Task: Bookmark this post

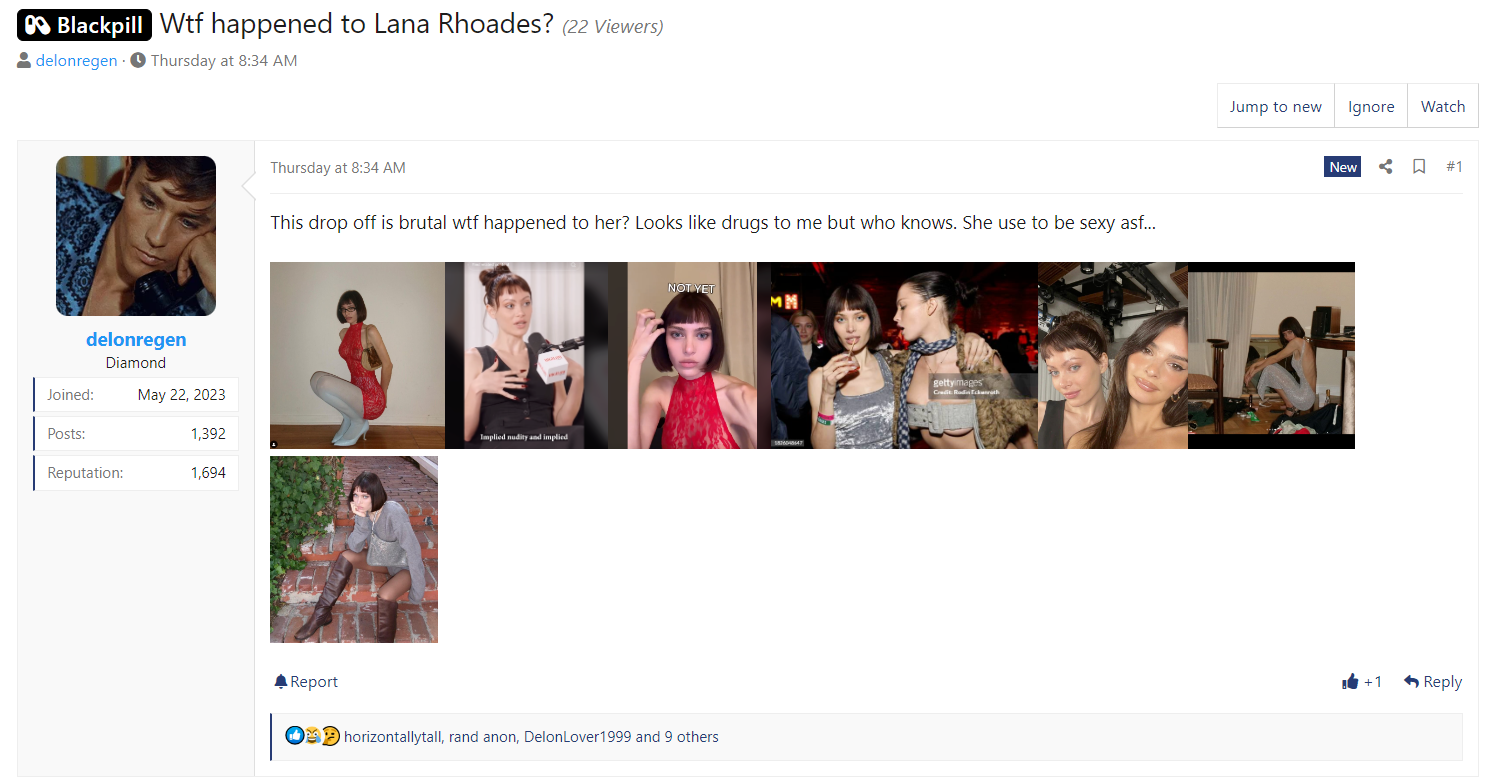Action: click(x=1418, y=167)
